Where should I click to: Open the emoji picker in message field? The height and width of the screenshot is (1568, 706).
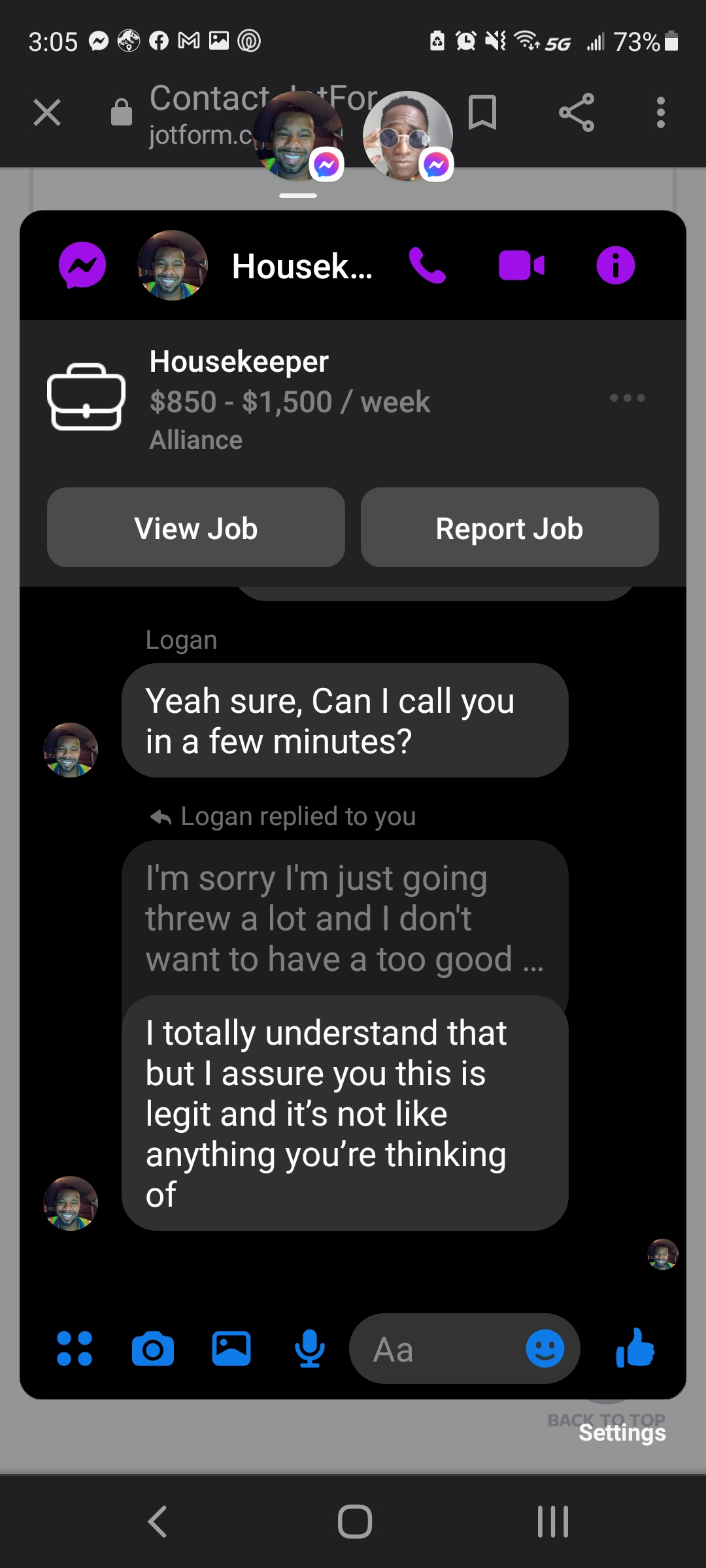(x=545, y=1349)
